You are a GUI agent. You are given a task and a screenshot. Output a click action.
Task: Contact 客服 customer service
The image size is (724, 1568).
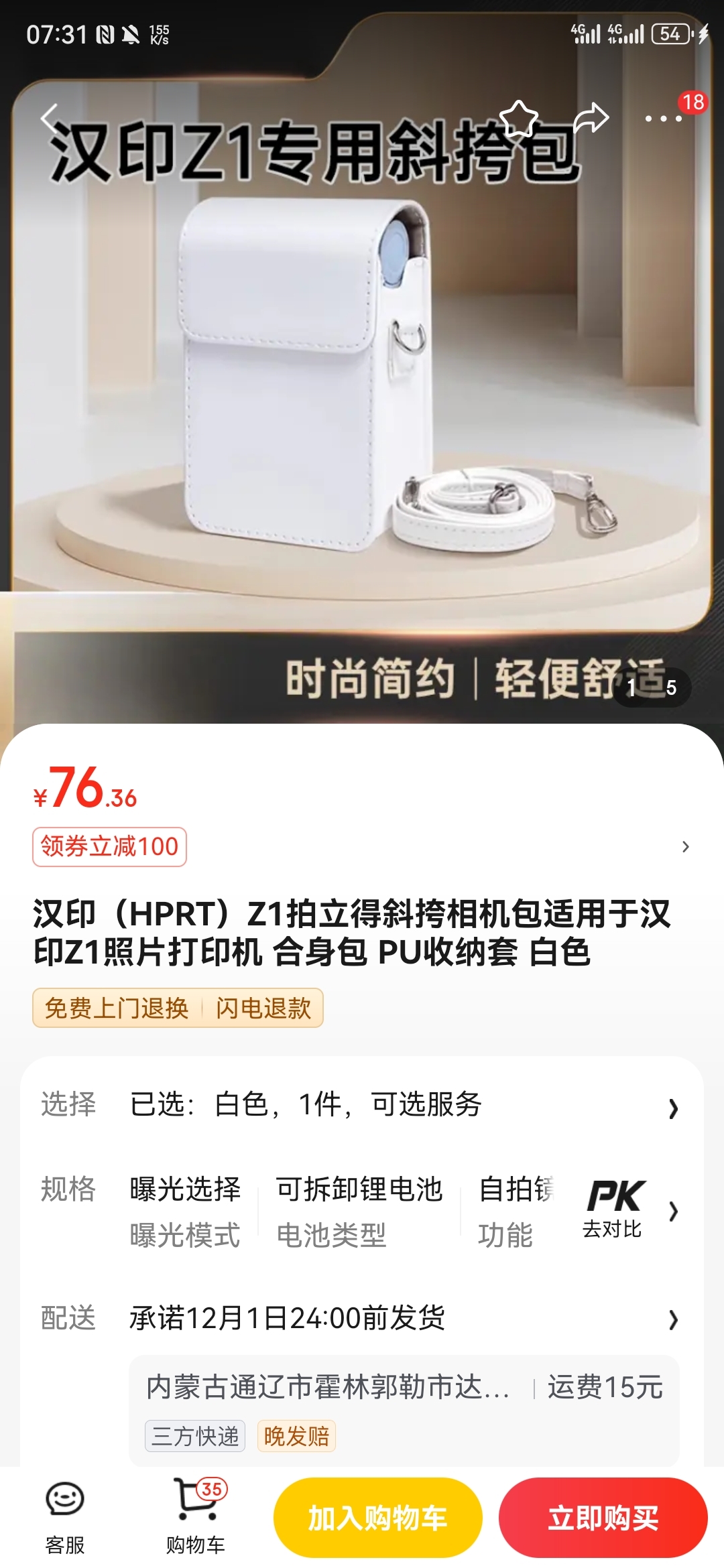(x=65, y=1517)
